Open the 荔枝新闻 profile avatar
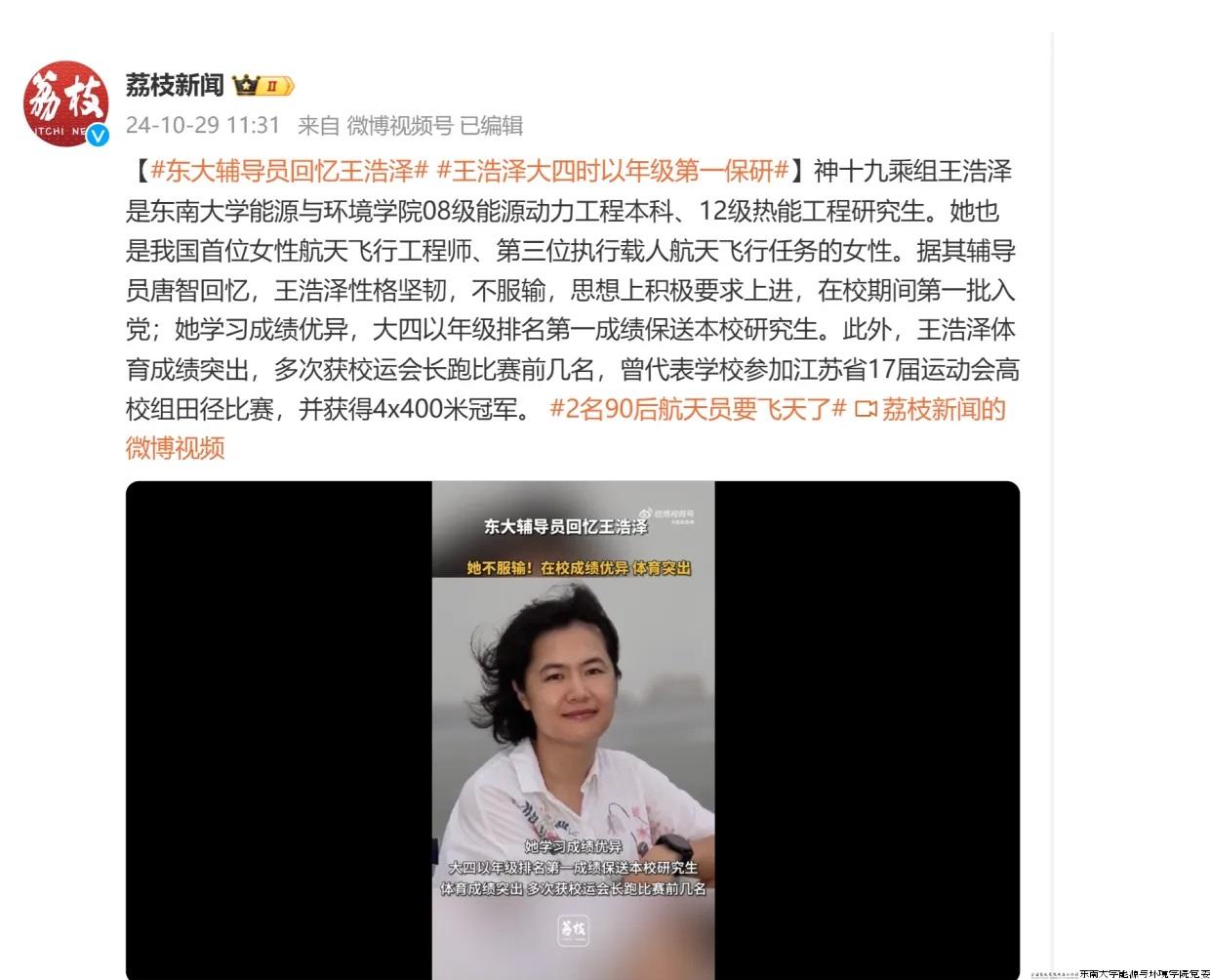The image size is (1211, 980). click(66, 105)
